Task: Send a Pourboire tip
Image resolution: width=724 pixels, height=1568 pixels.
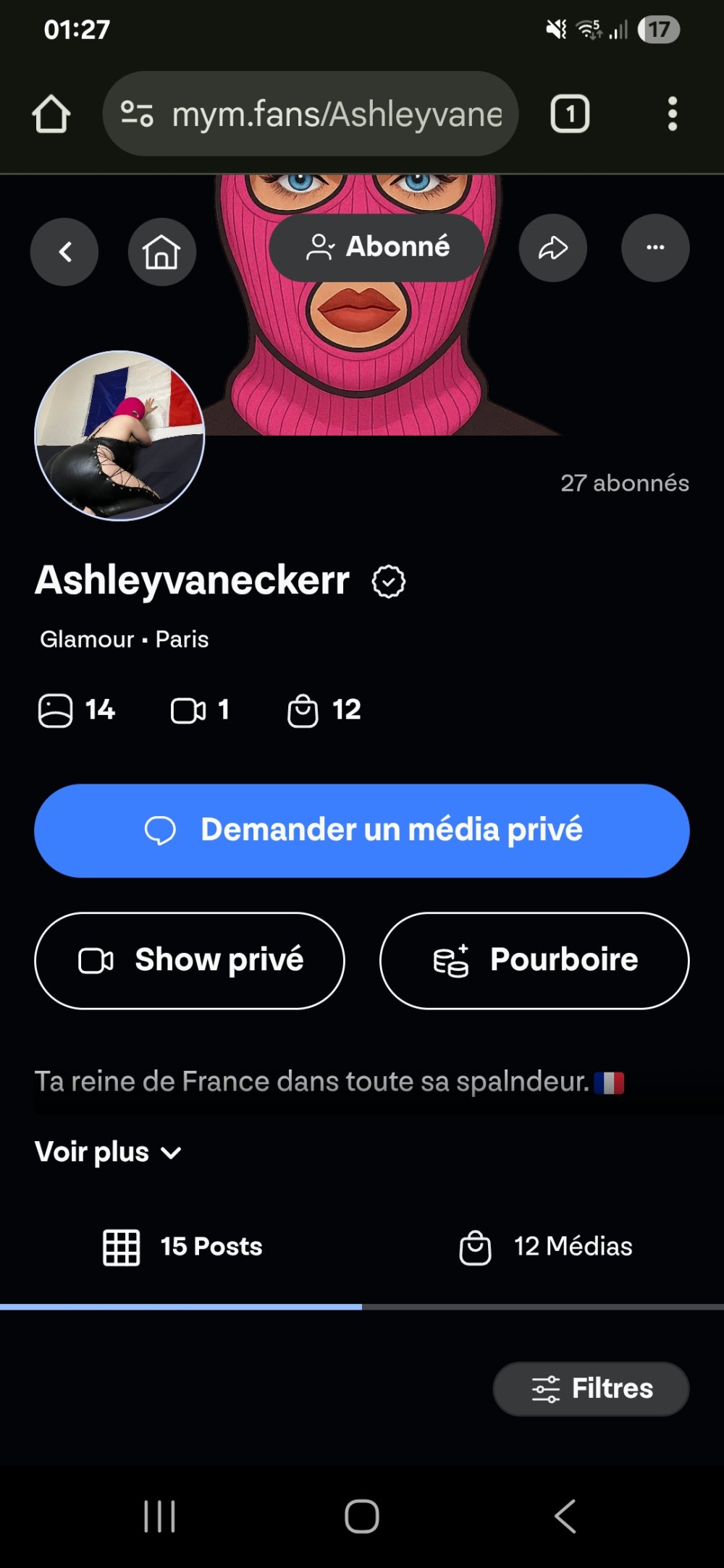Action: 534,960
